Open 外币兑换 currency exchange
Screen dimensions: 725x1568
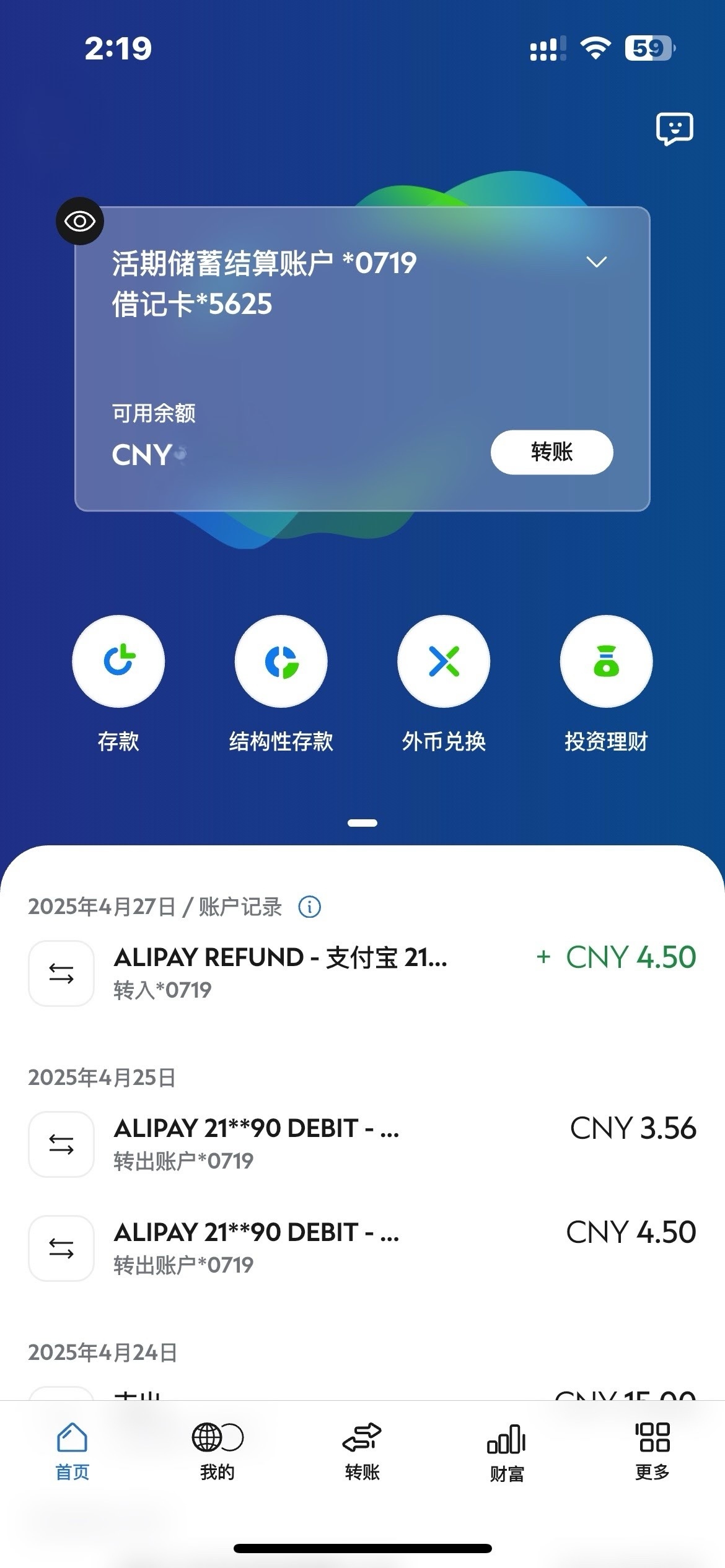point(444,661)
